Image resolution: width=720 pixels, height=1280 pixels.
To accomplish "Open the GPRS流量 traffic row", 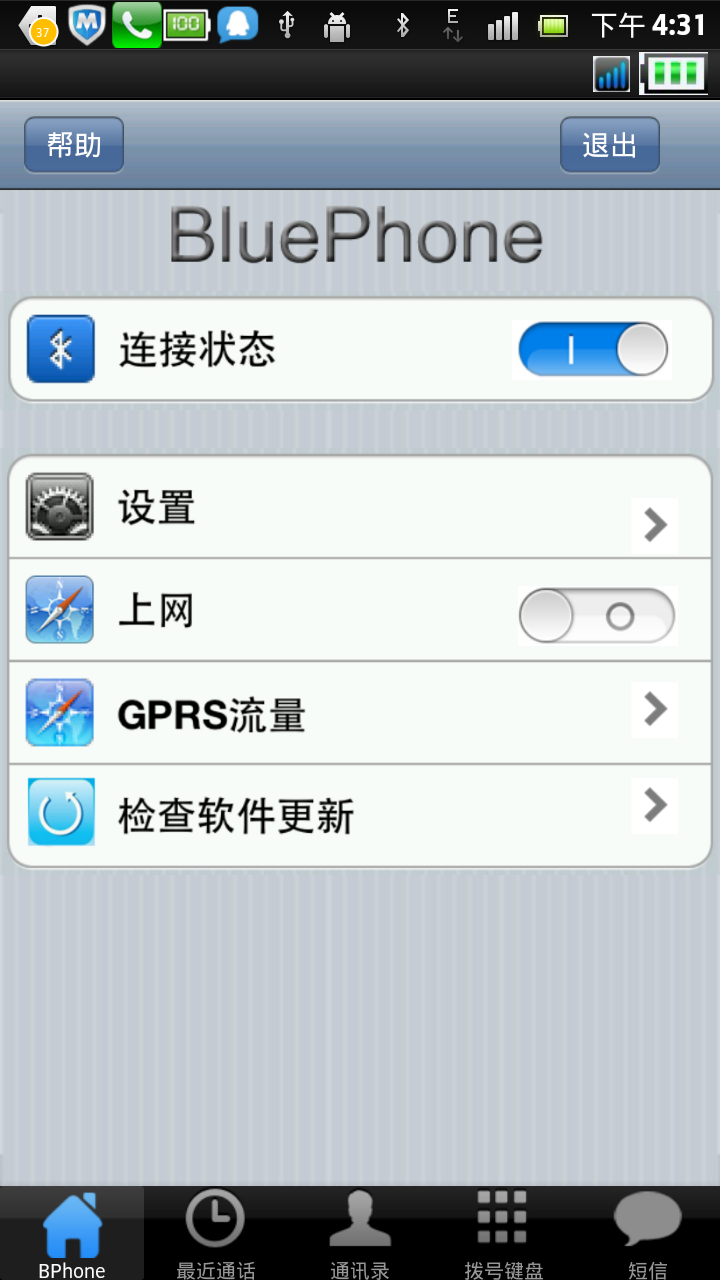I will 360,713.
